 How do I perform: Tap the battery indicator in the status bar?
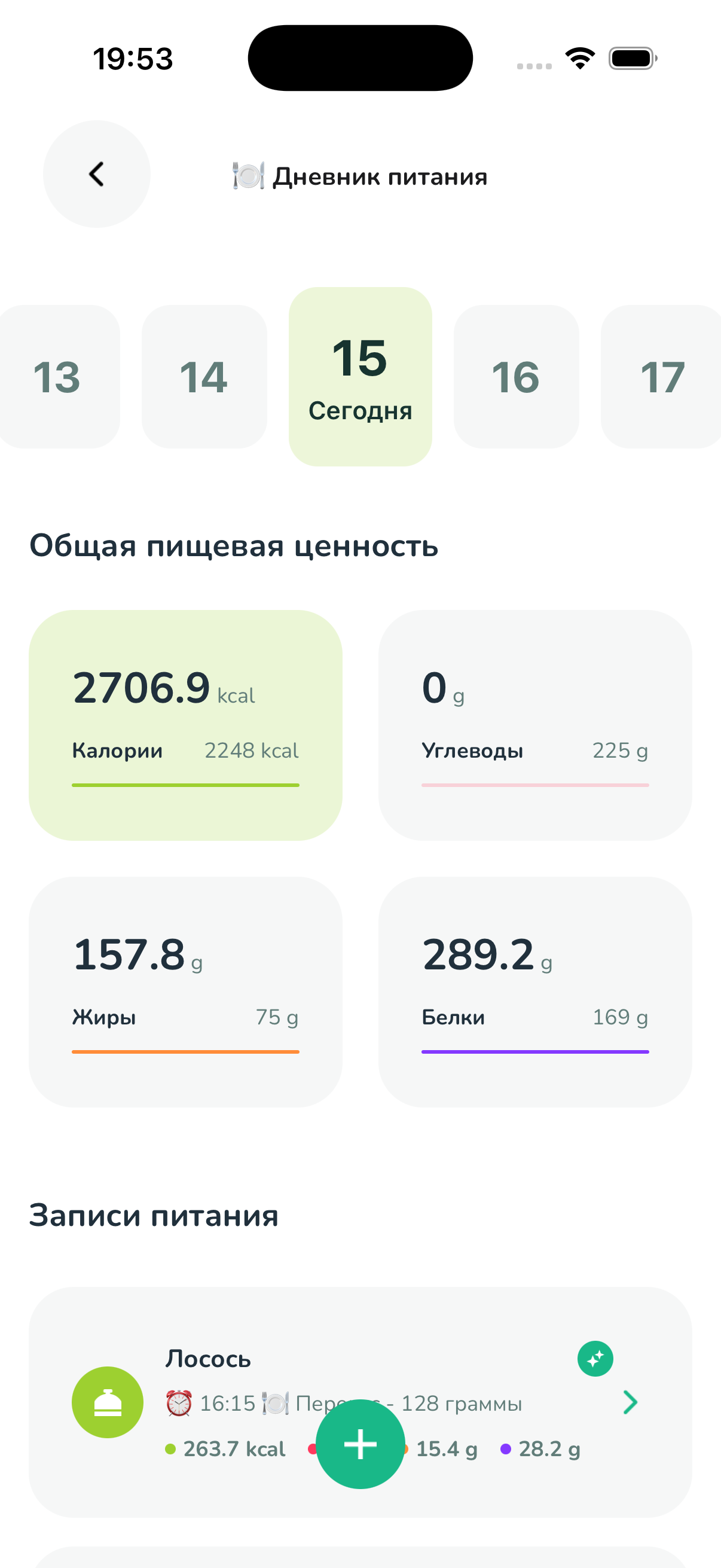point(630,58)
